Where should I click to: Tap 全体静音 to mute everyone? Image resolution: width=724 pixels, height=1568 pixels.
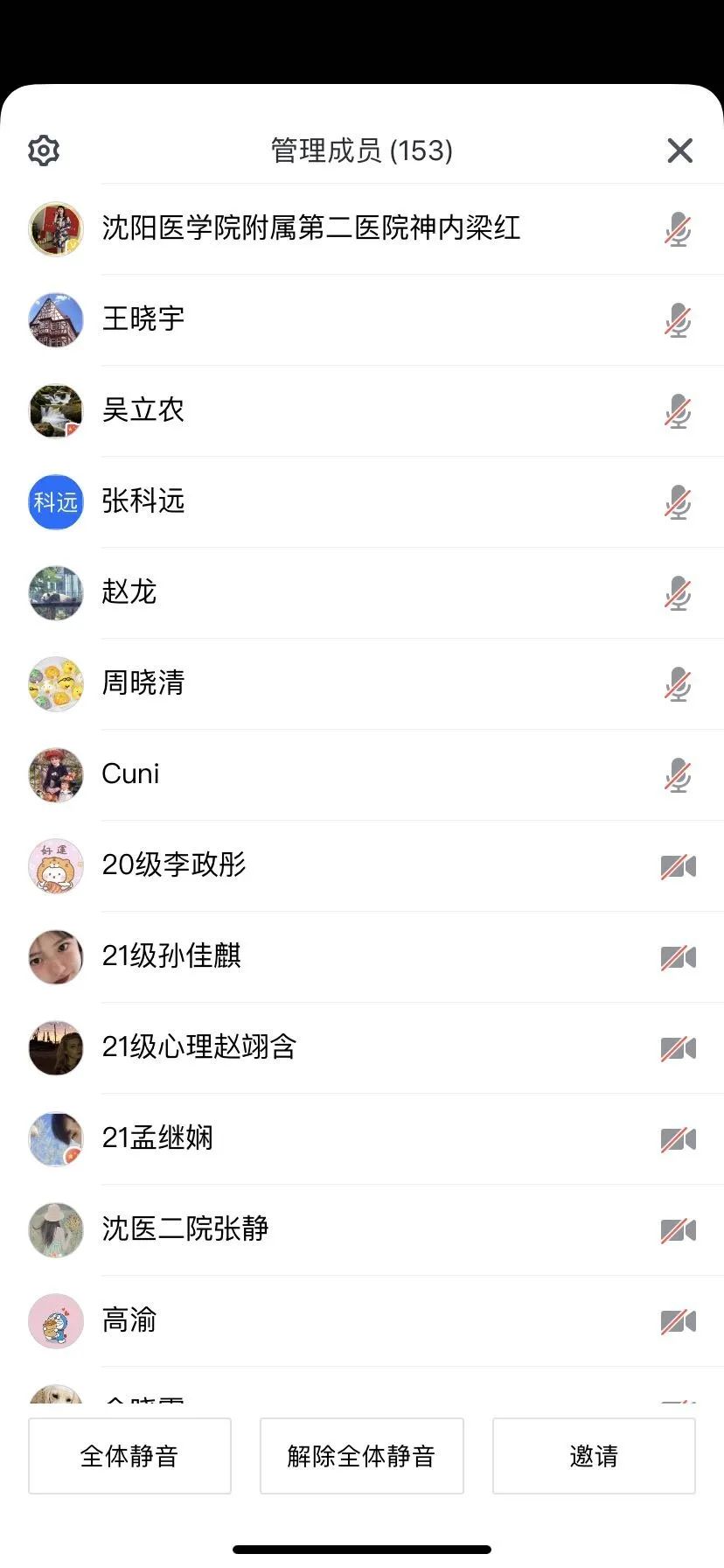129,1456
